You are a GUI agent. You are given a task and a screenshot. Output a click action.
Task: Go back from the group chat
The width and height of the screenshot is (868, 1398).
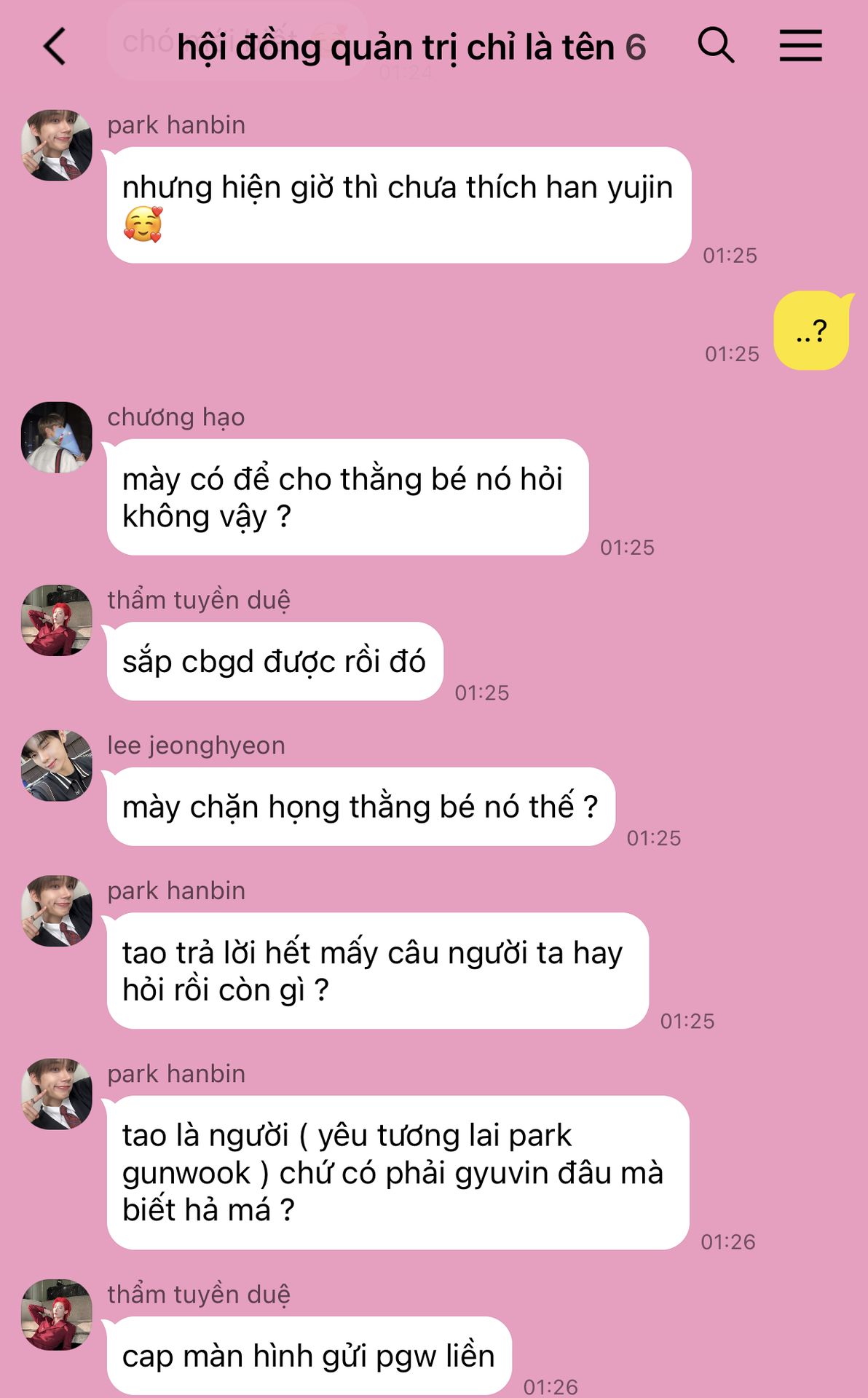pyautogui.click(x=55, y=47)
